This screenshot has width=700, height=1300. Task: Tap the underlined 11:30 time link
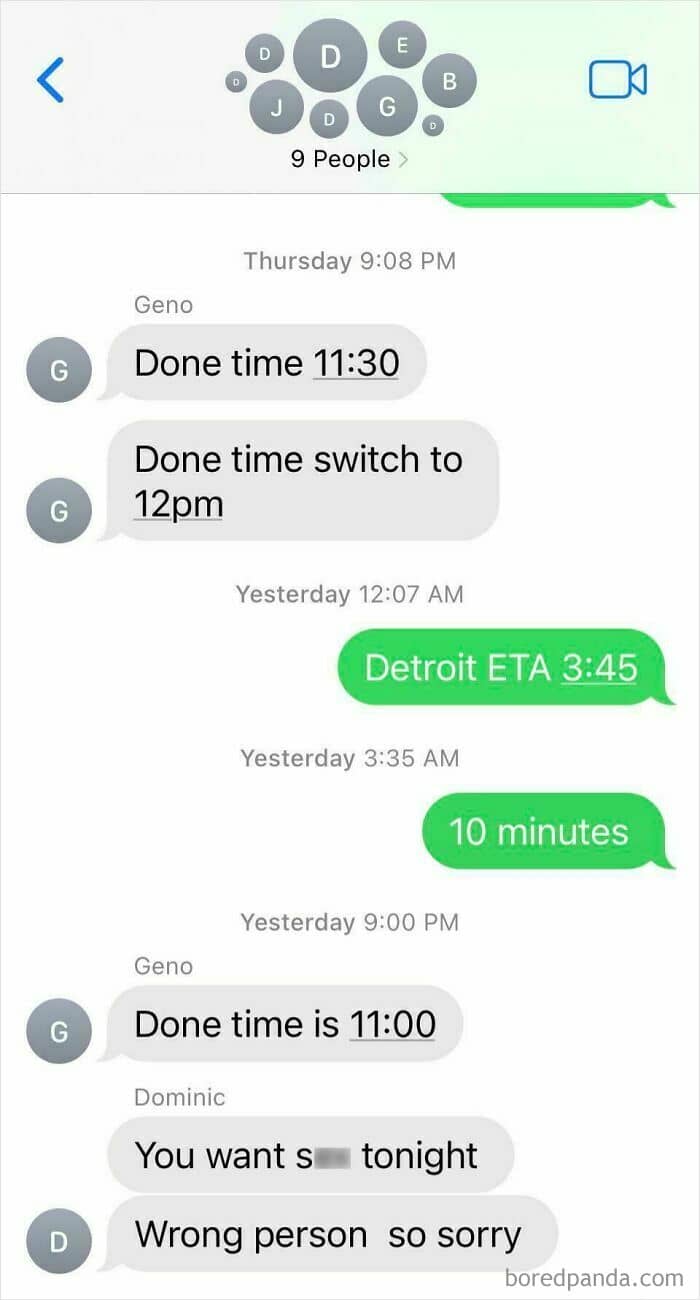click(x=356, y=363)
